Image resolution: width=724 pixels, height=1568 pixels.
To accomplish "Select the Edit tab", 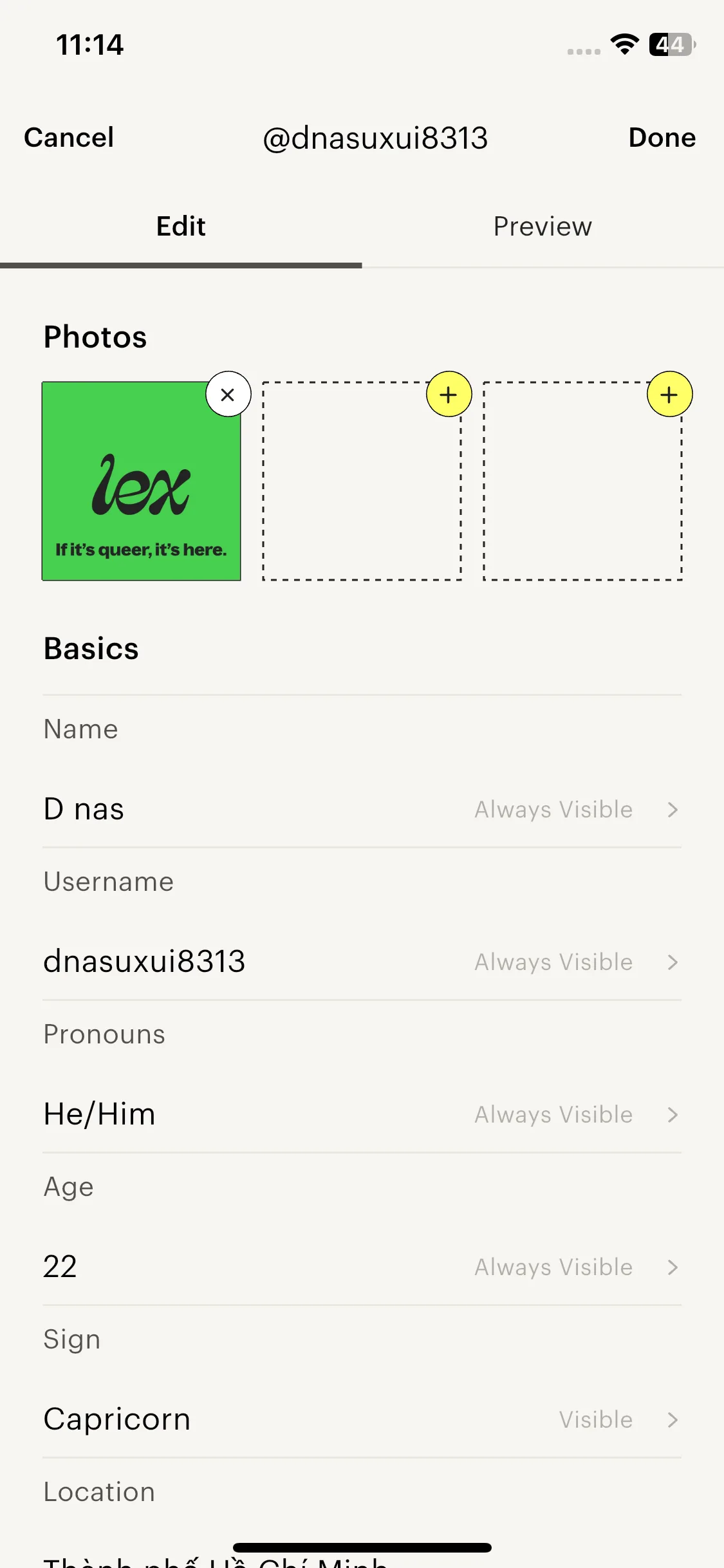I will coord(181,227).
